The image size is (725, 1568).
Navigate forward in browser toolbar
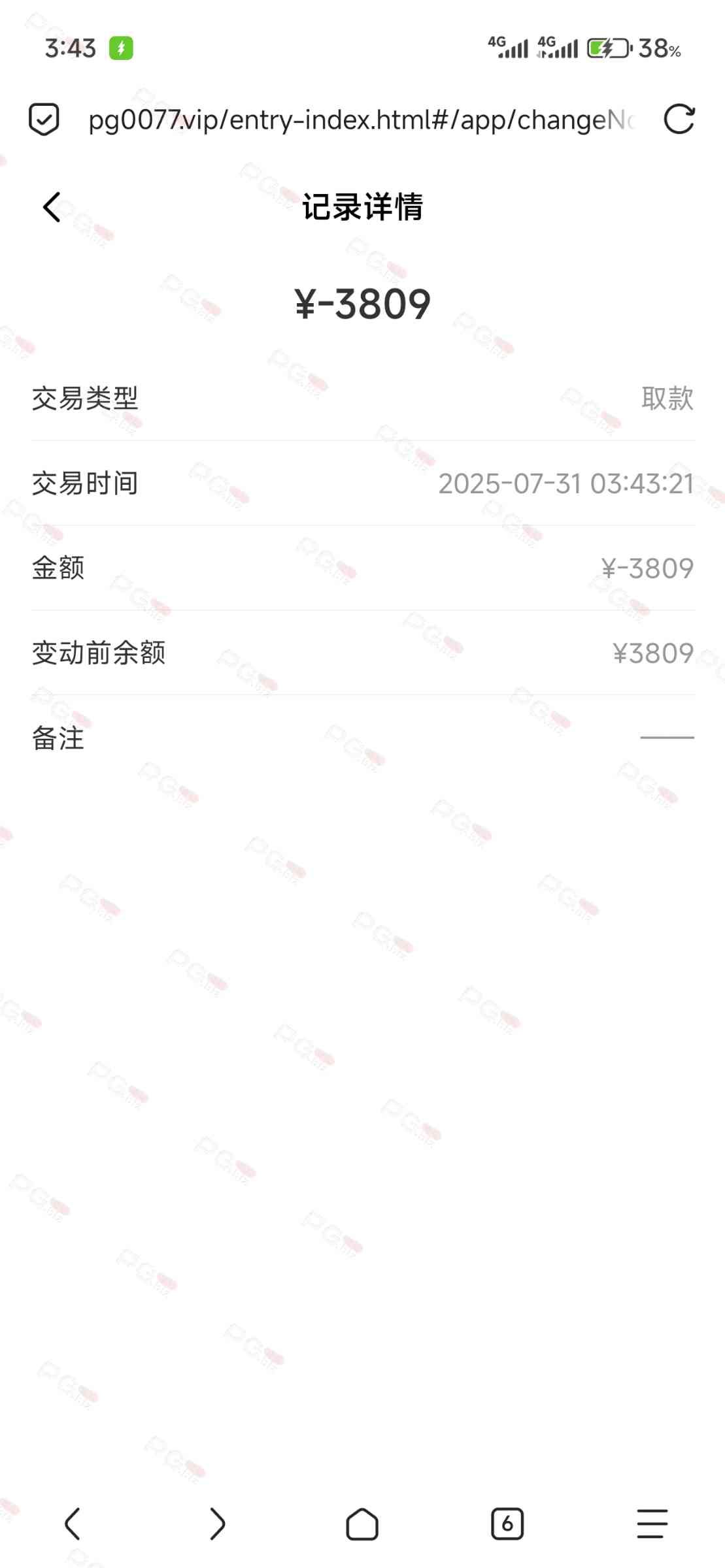click(217, 1524)
